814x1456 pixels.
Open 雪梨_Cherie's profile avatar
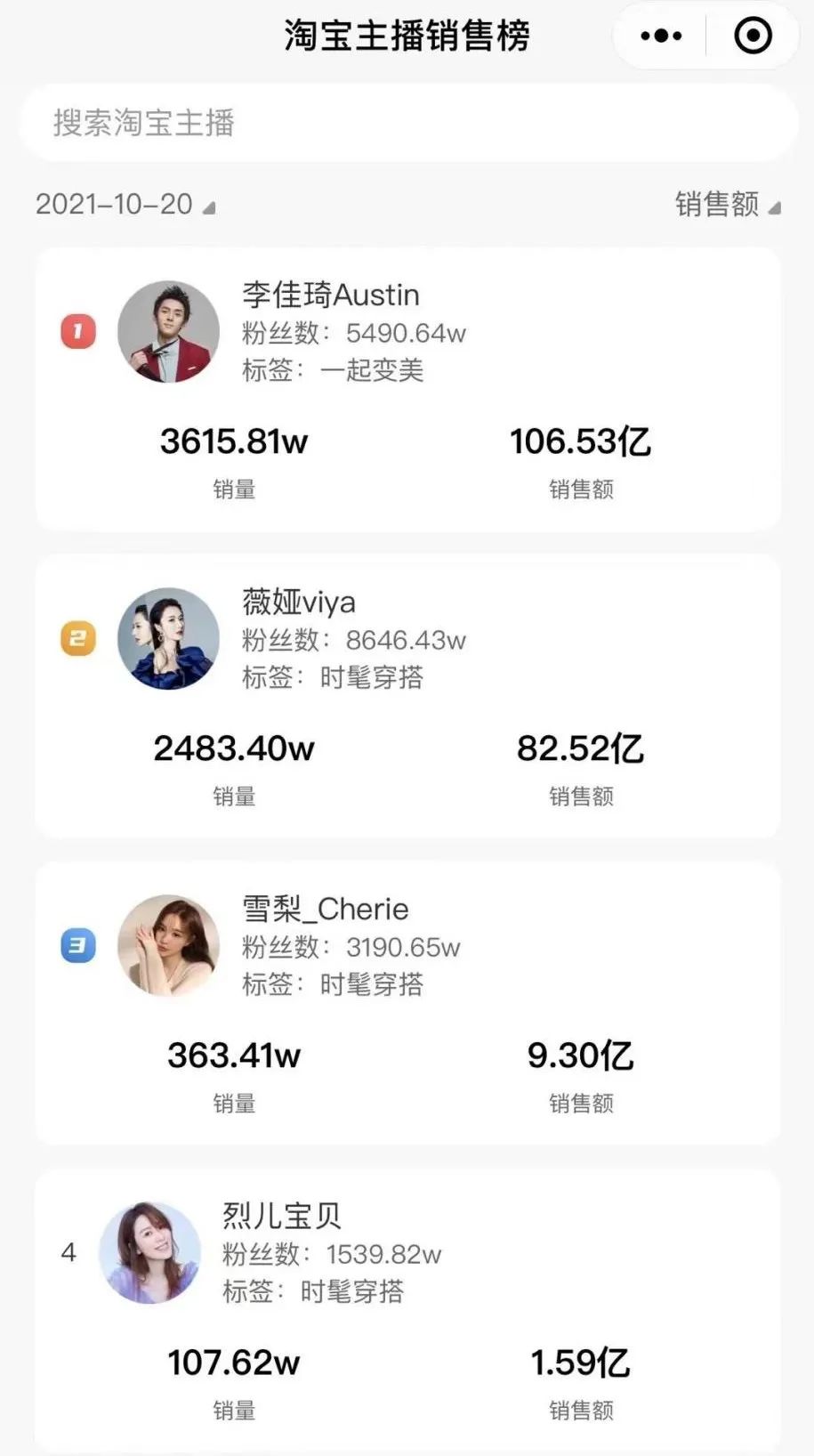[x=168, y=946]
